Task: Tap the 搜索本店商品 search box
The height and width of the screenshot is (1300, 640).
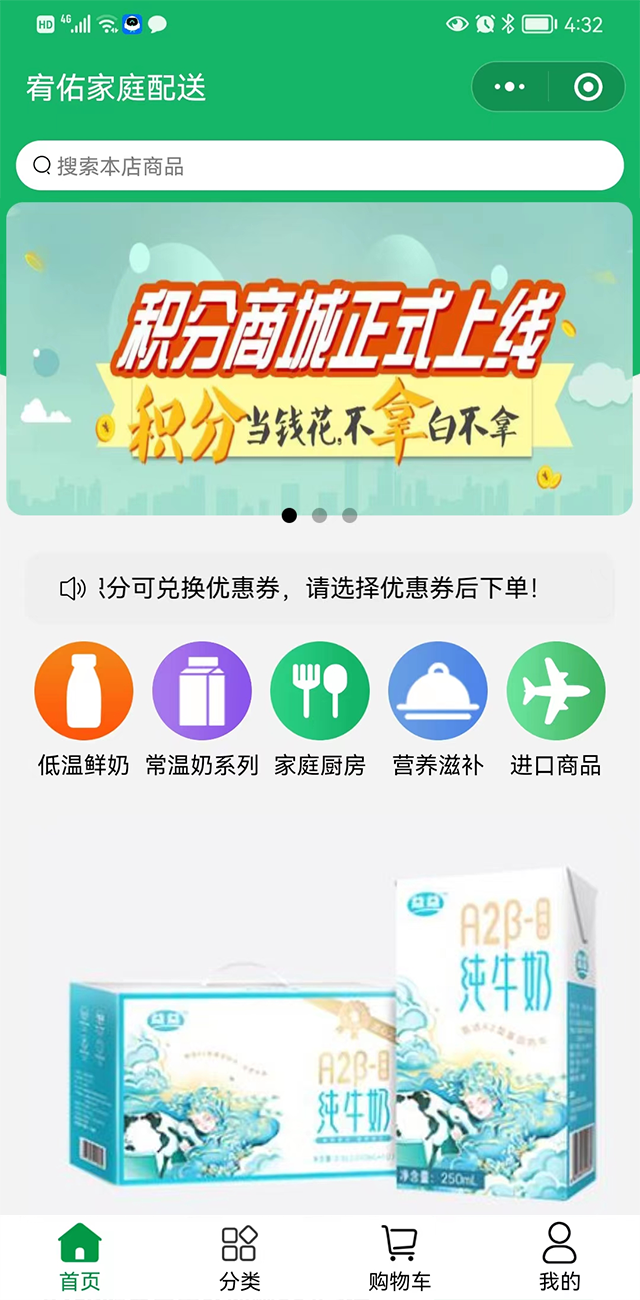Action: click(320, 166)
